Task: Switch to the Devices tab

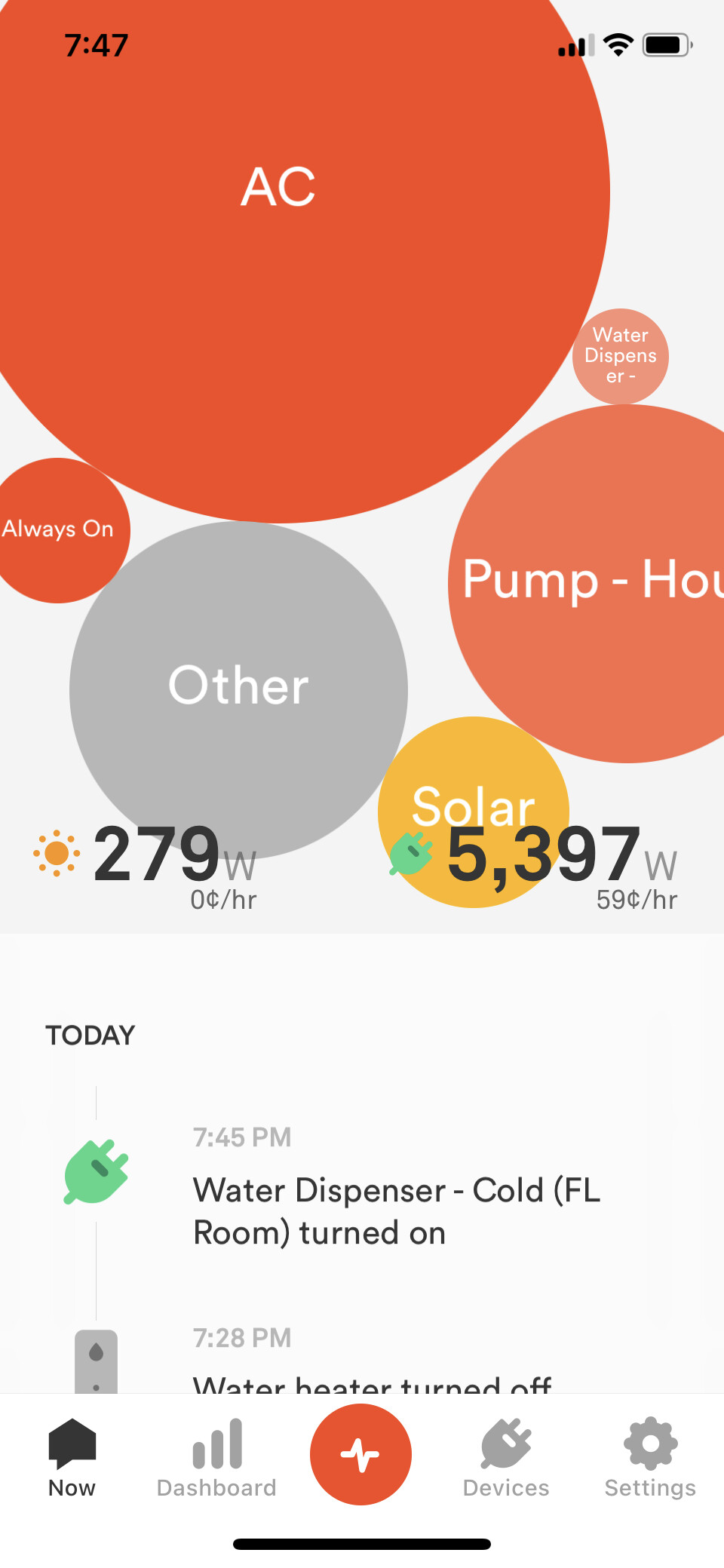Action: tap(506, 1457)
